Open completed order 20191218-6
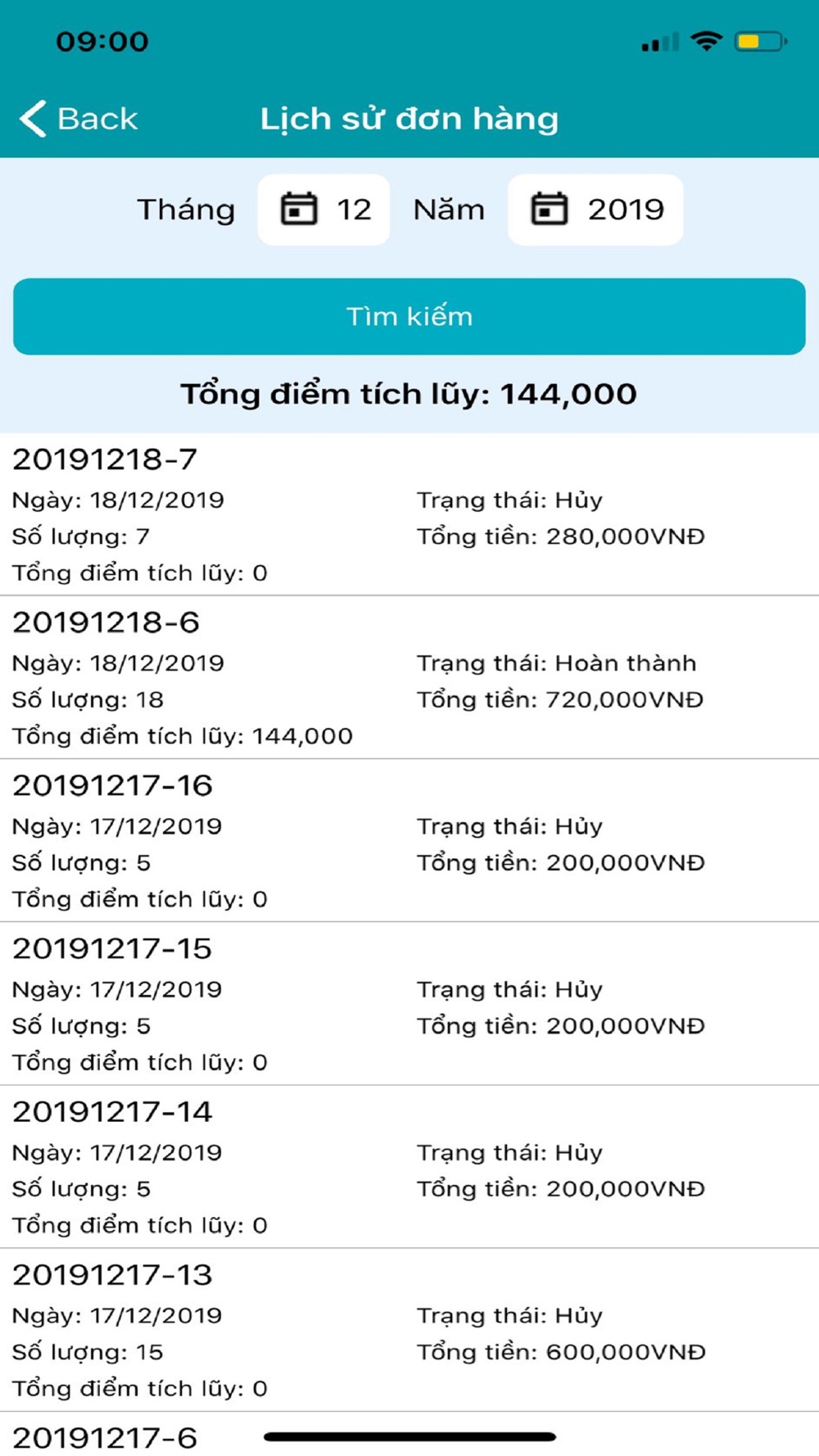The width and height of the screenshot is (819, 1456). click(409, 677)
